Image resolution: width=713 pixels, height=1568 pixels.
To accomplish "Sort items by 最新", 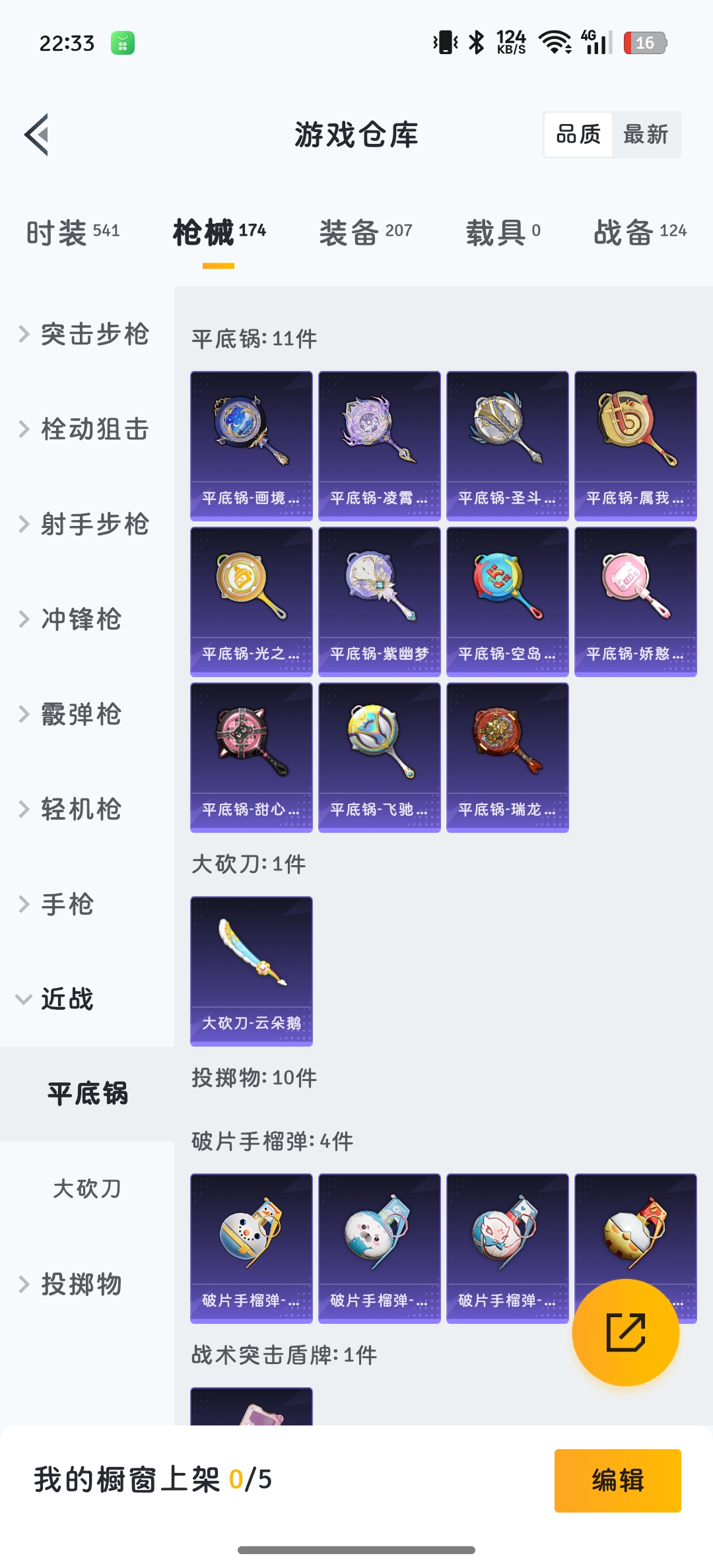I will pos(646,135).
